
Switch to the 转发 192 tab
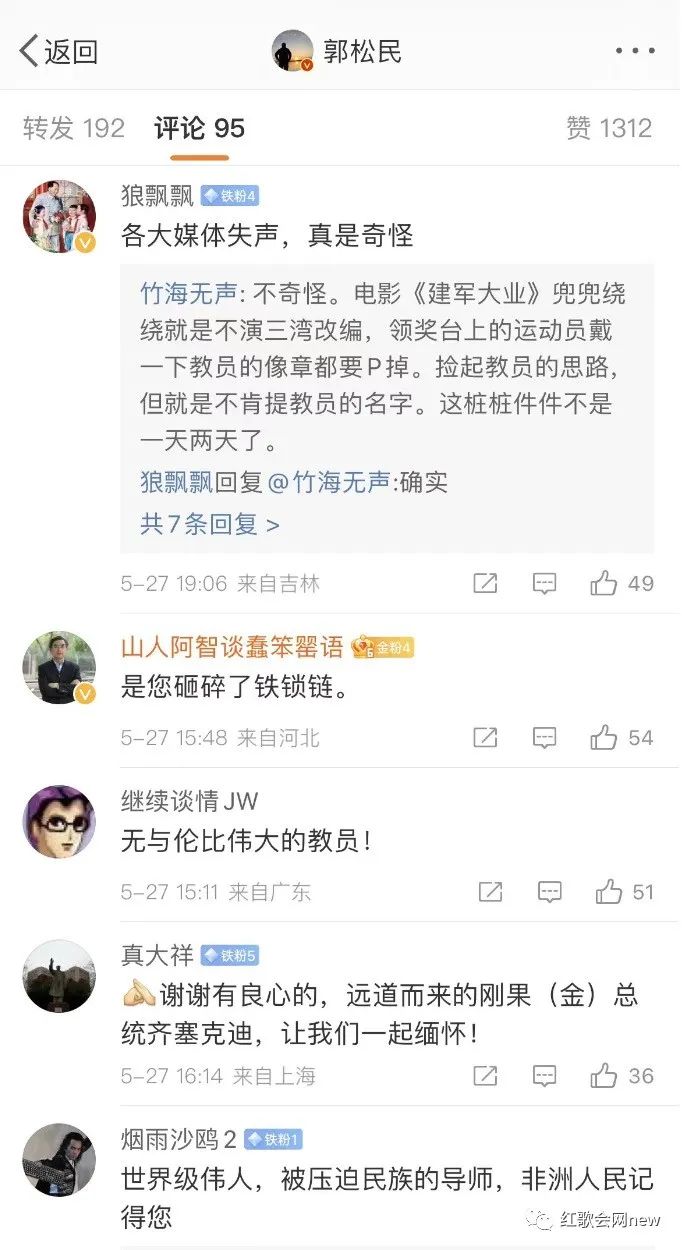coord(74,128)
